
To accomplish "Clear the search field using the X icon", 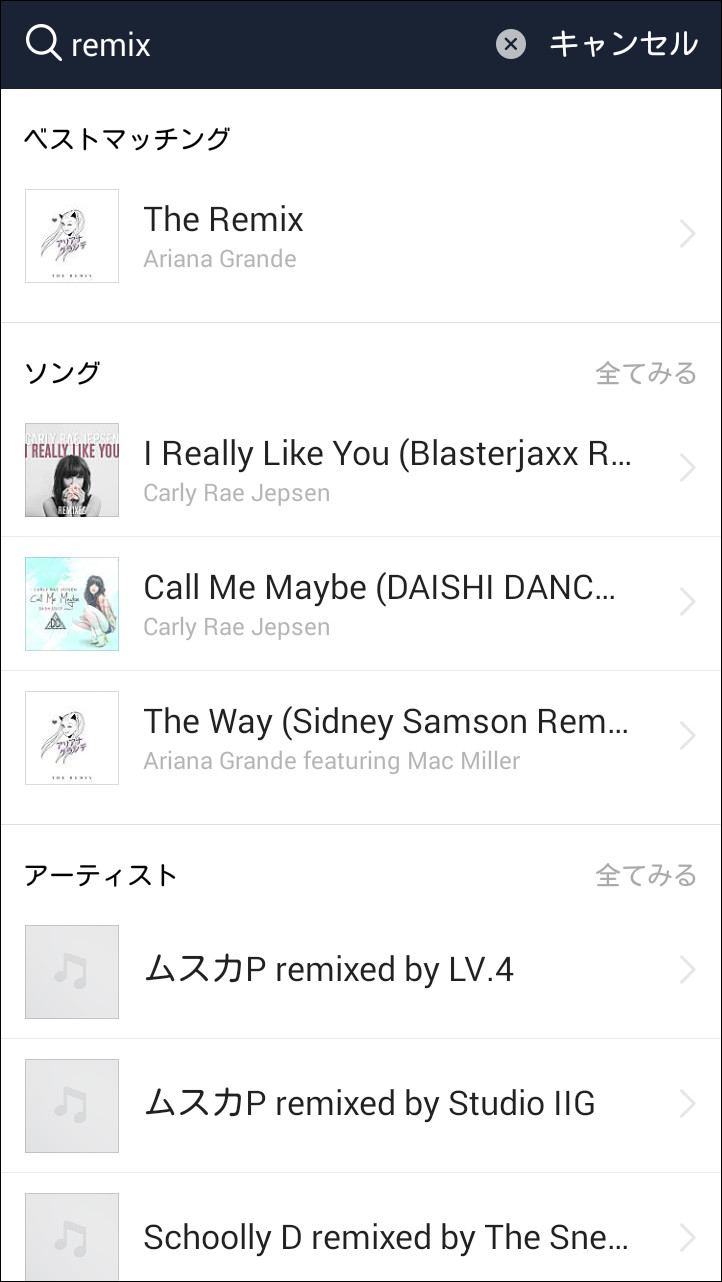I will click(x=510, y=44).
